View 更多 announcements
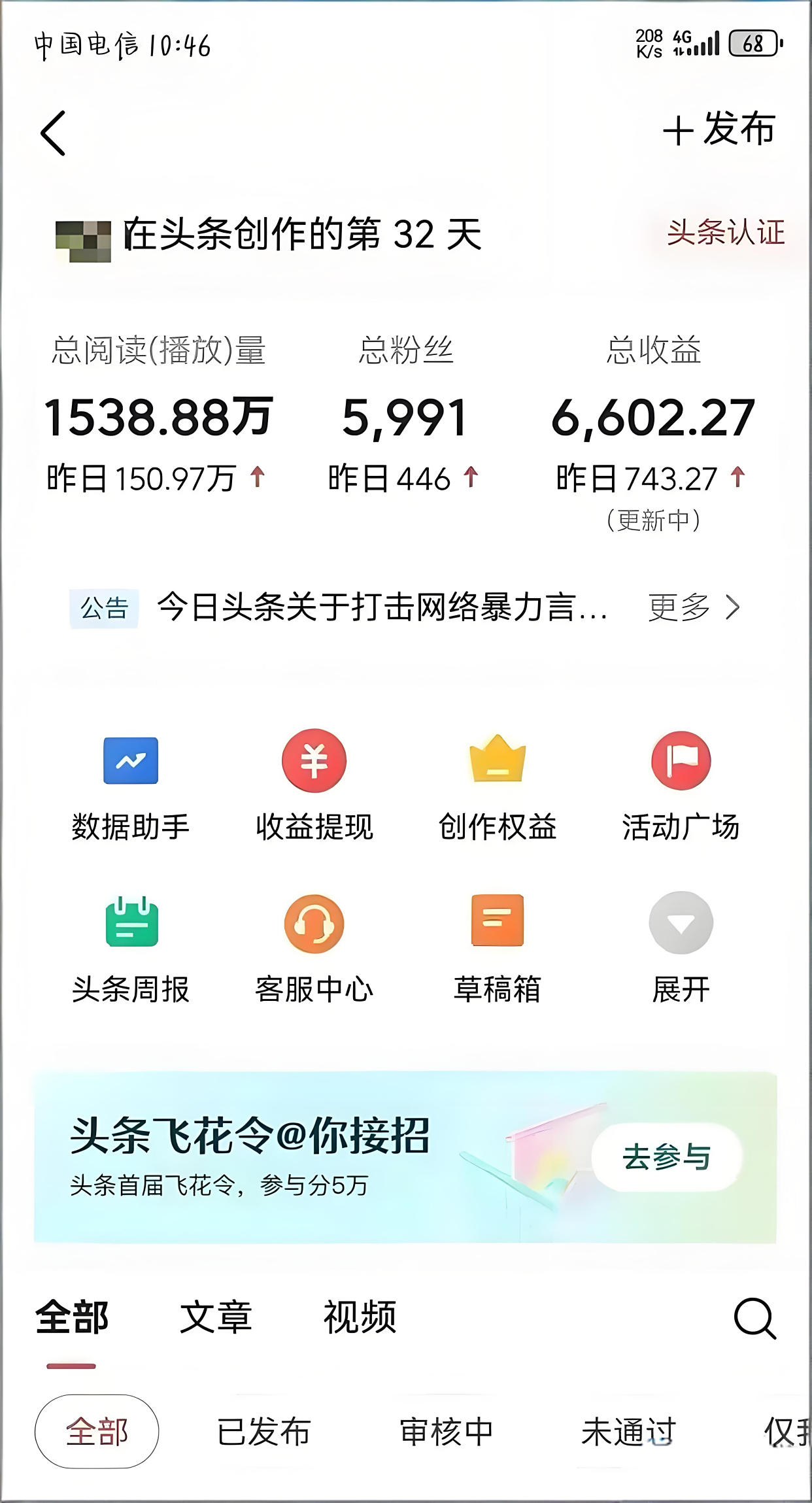Viewport: 812px width, 1503px height. point(693,607)
